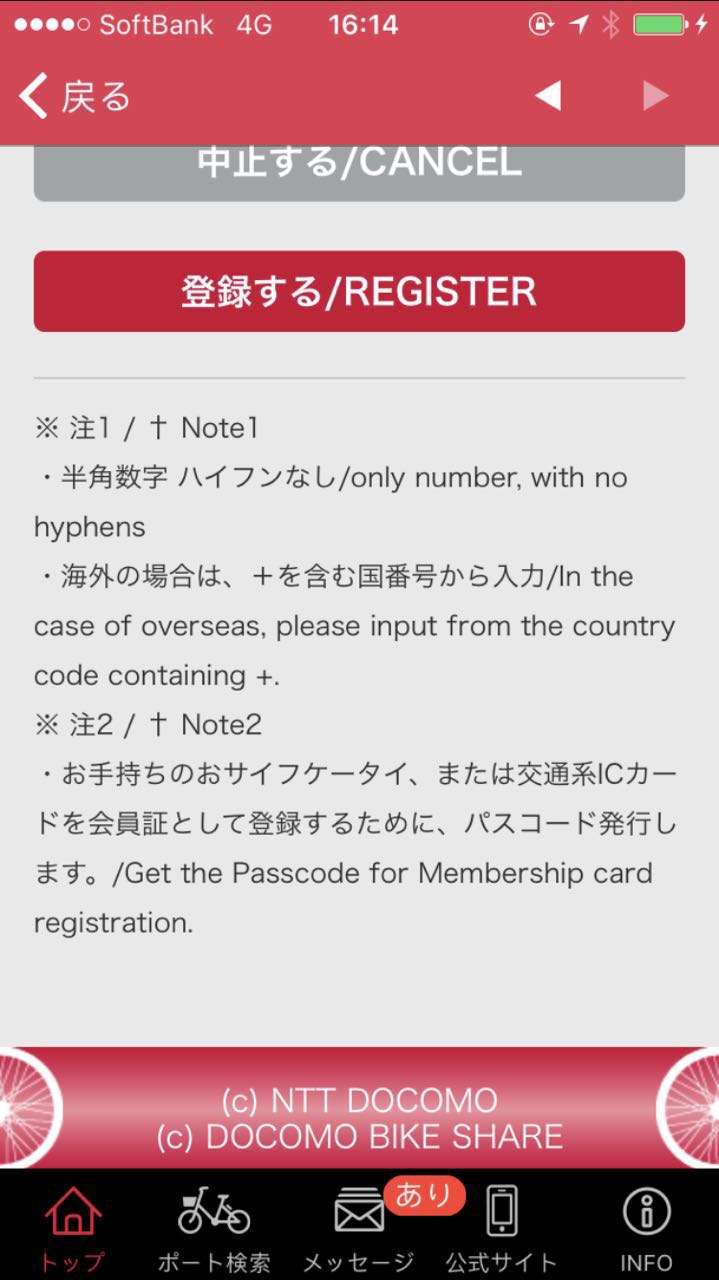Open the メッセージ messages tab
719x1280 pixels.
point(359,1228)
